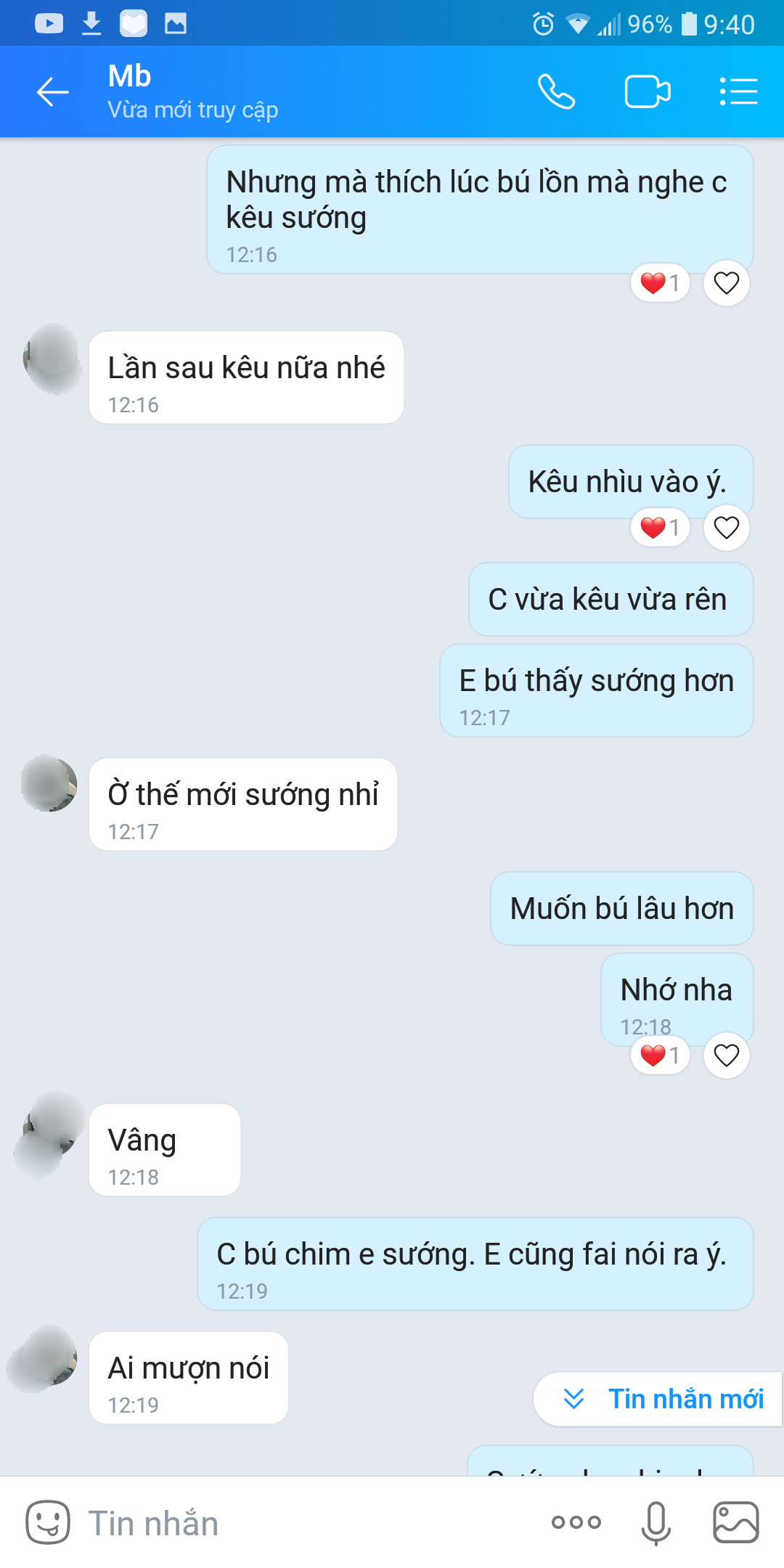Start a video call with Mb

pos(647,92)
